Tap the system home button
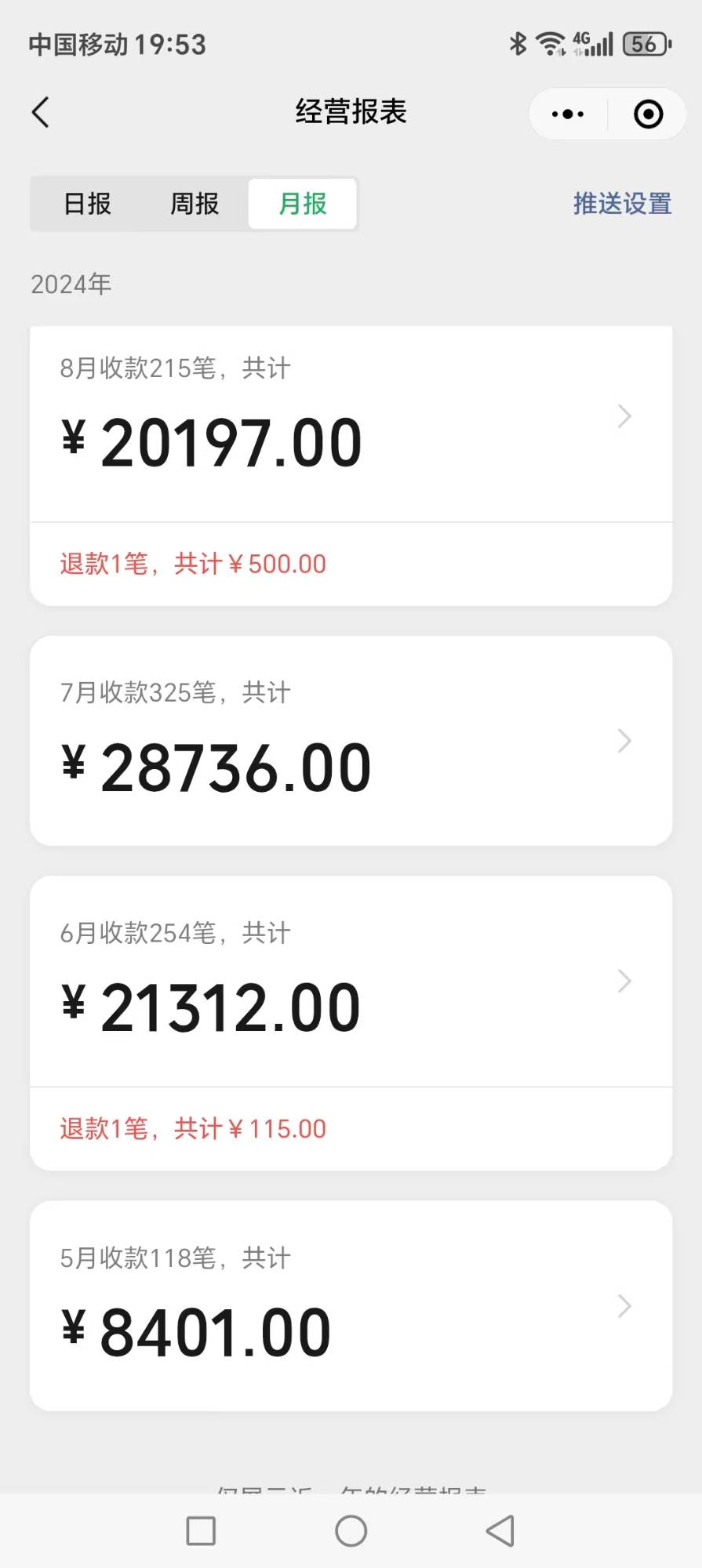Image resolution: width=702 pixels, height=1568 pixels. 351,1530
